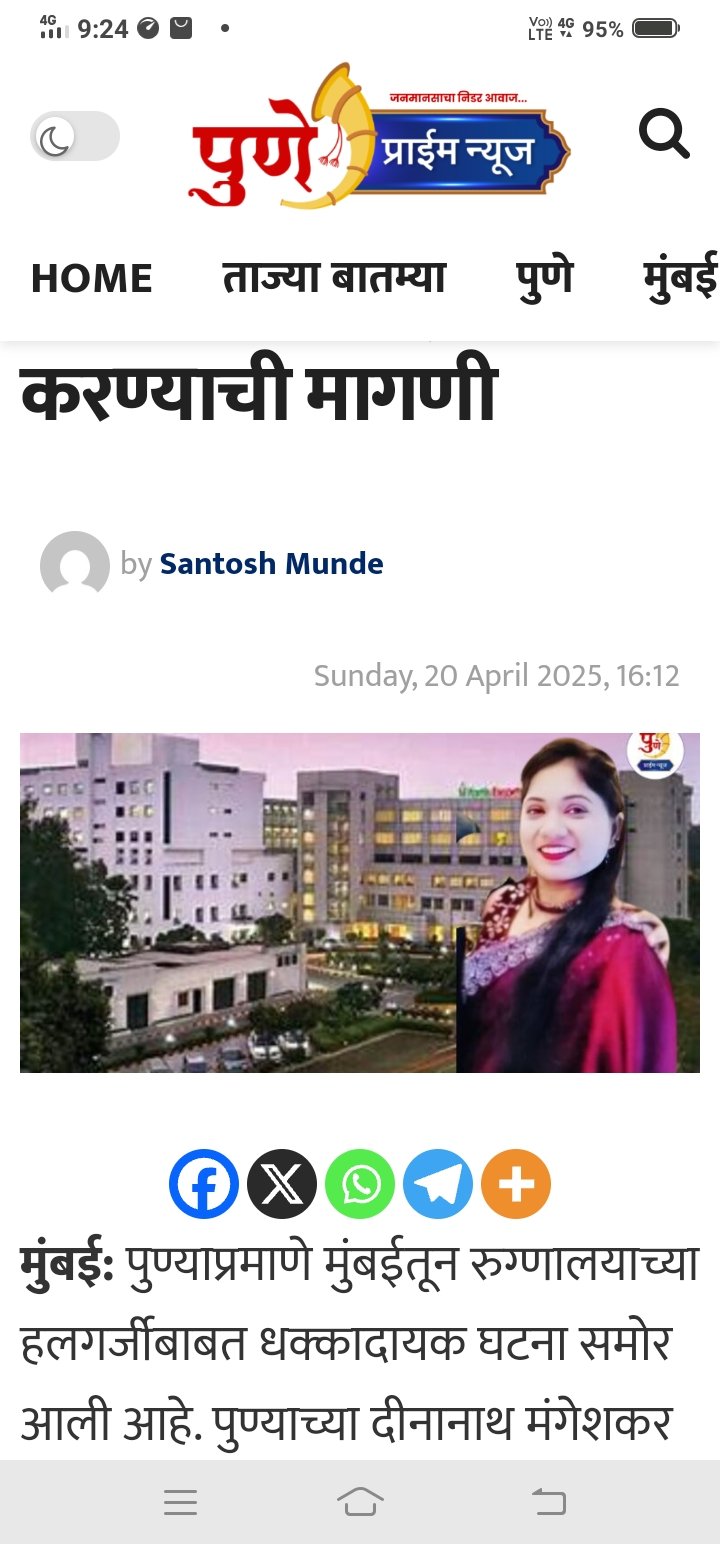This screenshot has height=1544, width=720.
Task: Go to the system home screen
Action: [360, 1502]
